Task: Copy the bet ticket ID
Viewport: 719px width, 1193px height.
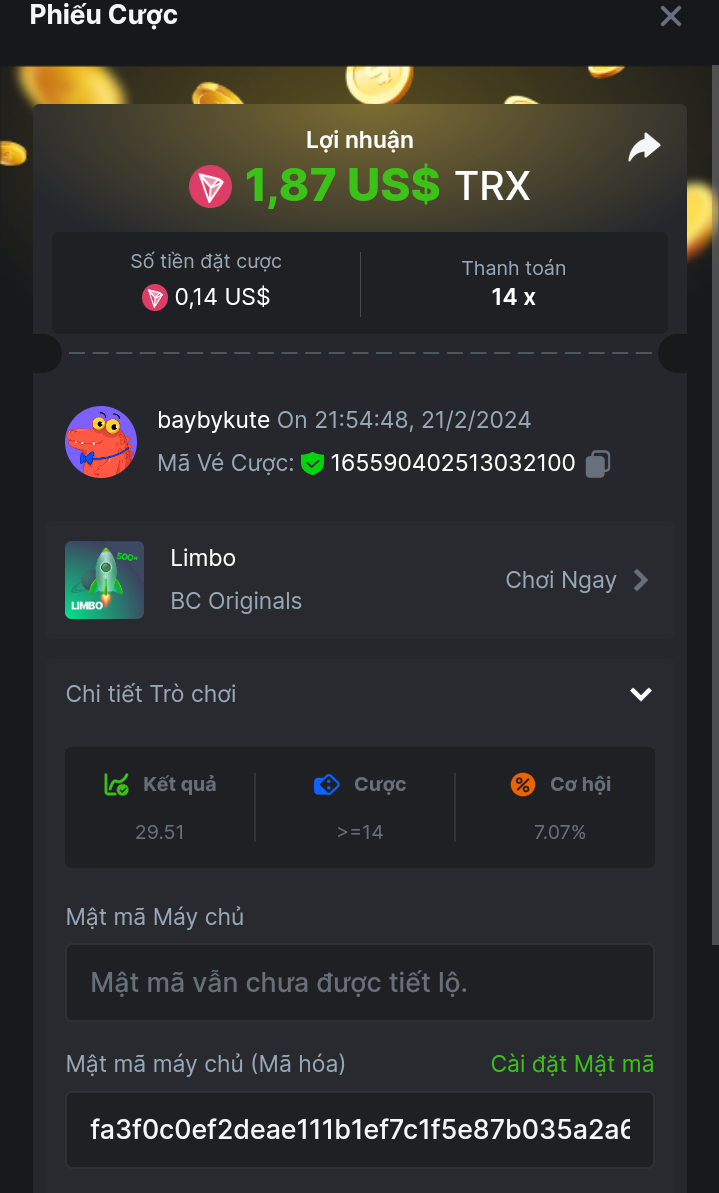Action: tap(598, 463)
